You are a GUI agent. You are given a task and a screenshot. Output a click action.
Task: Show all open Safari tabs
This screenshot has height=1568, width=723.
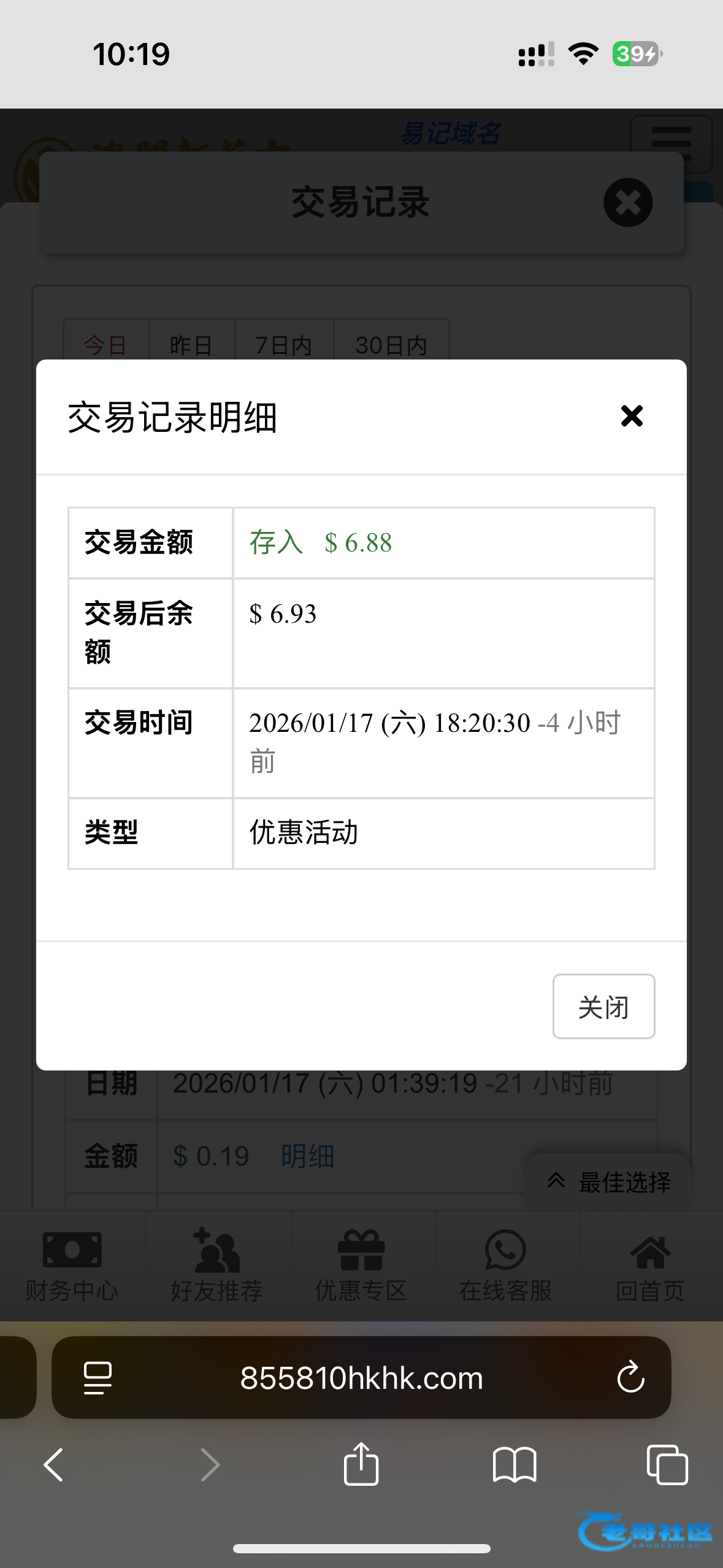pyautogui.click(x=667, y=1465)
